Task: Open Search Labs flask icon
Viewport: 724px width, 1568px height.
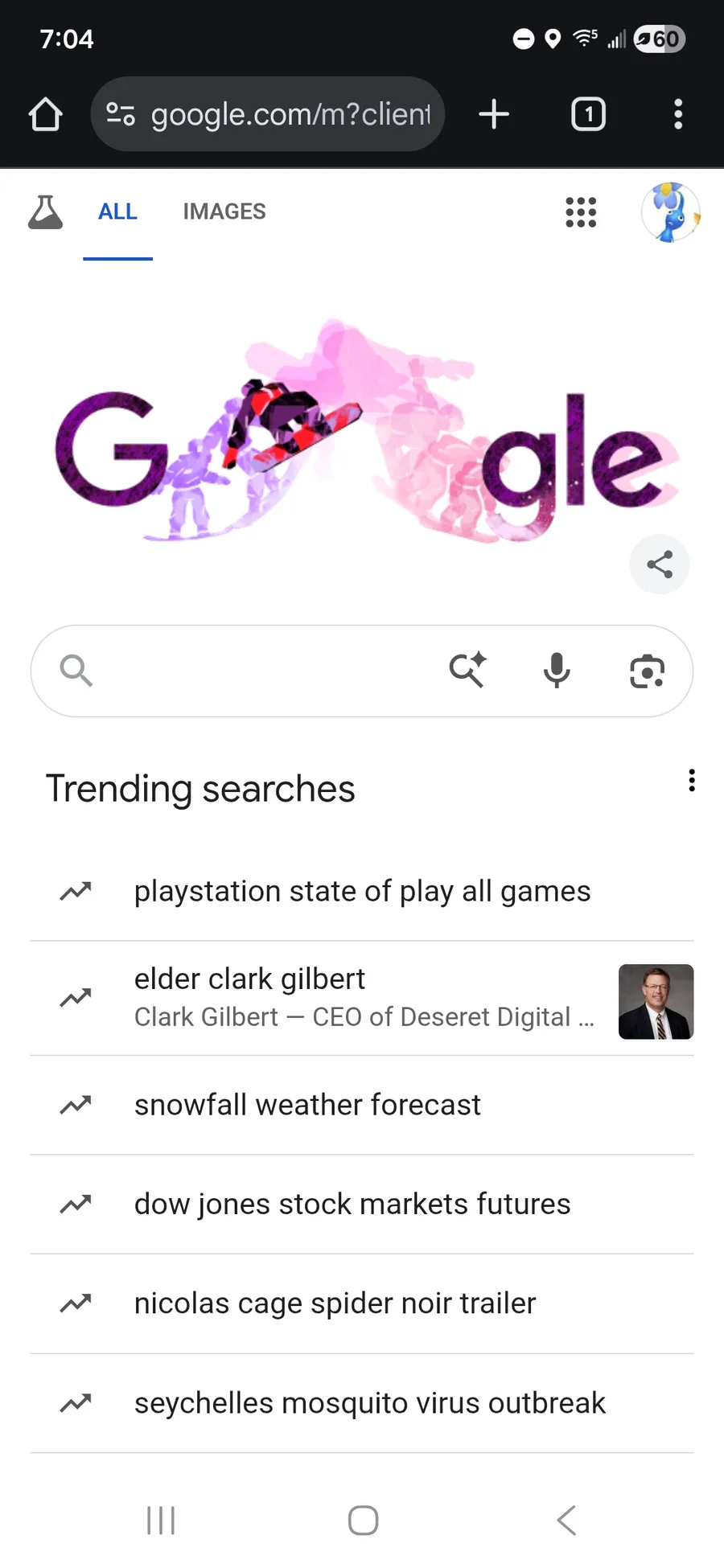Action: tap(45, 212)
